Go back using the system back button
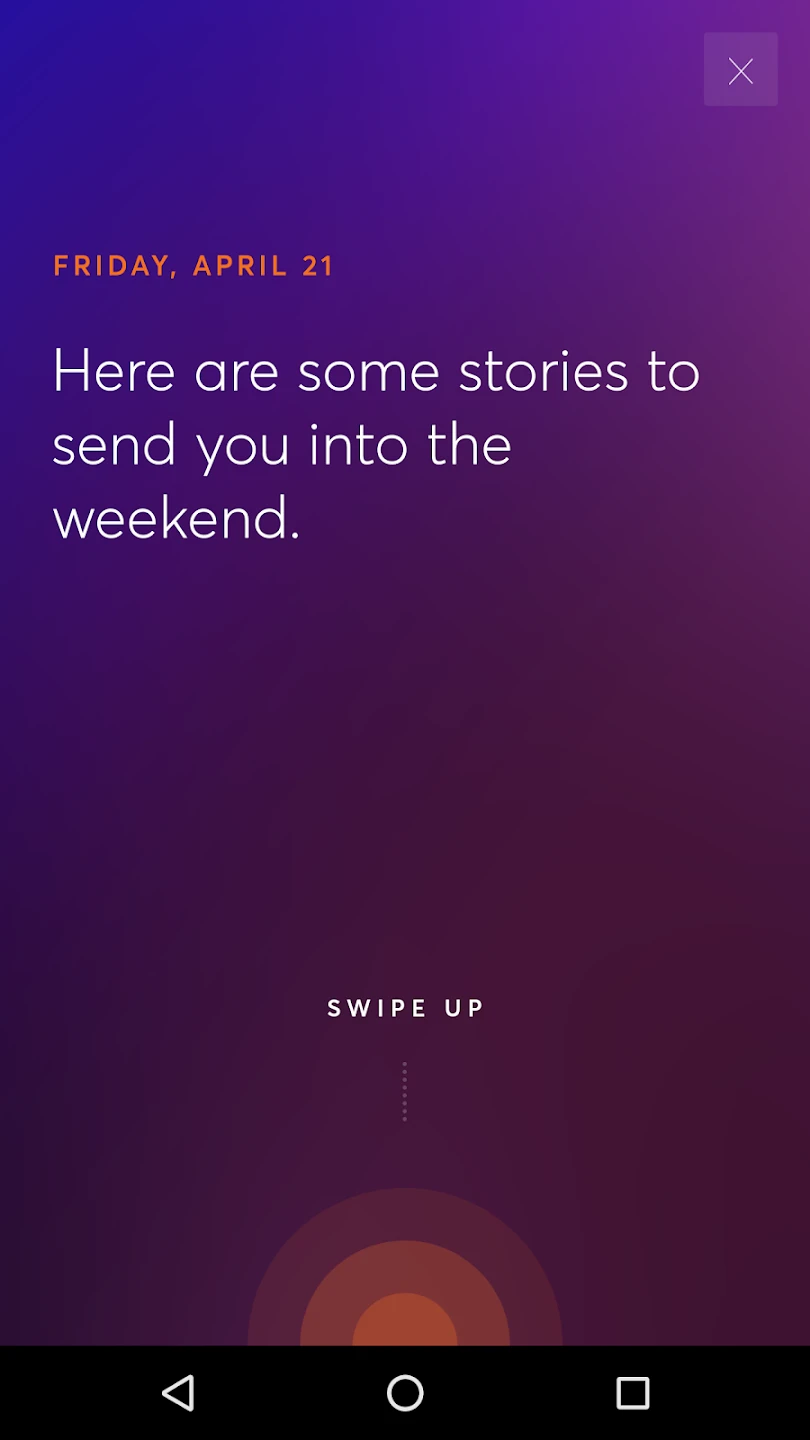810x1440 pixels. coord(178,1392)
